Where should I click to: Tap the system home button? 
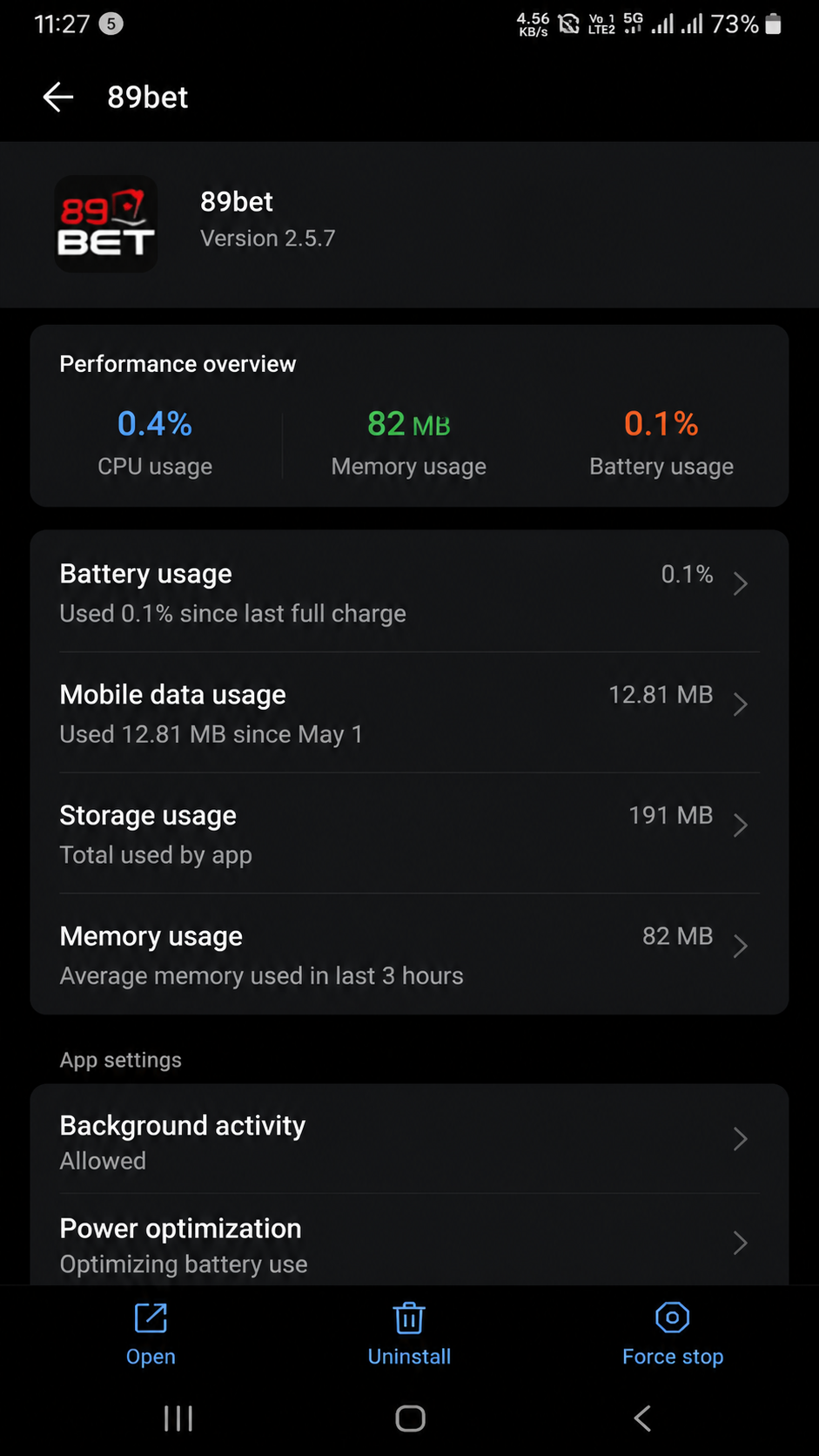pos(410,1419)
